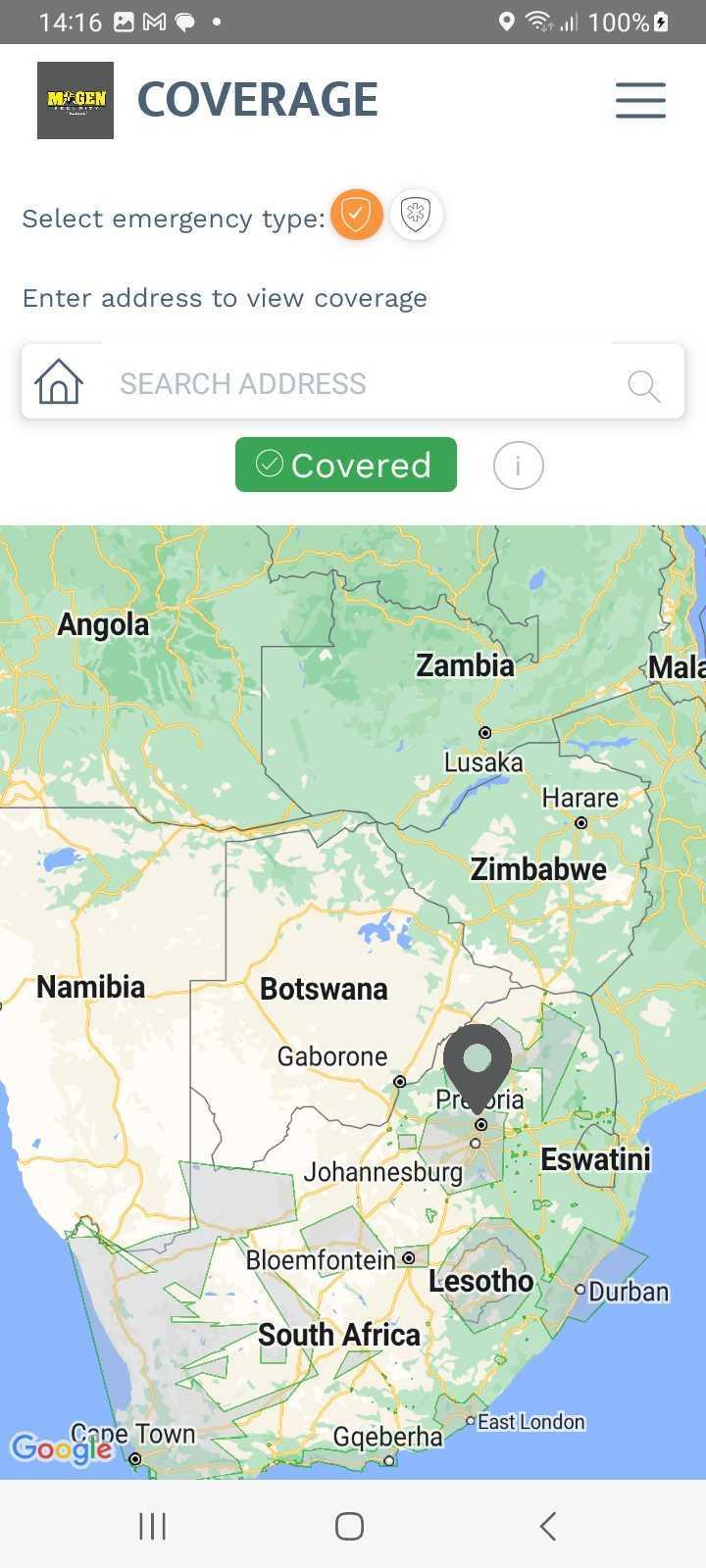Open recent apps from navigation bar
The width and height of the screenshot is (706, 1568).
click(152, 1526)
